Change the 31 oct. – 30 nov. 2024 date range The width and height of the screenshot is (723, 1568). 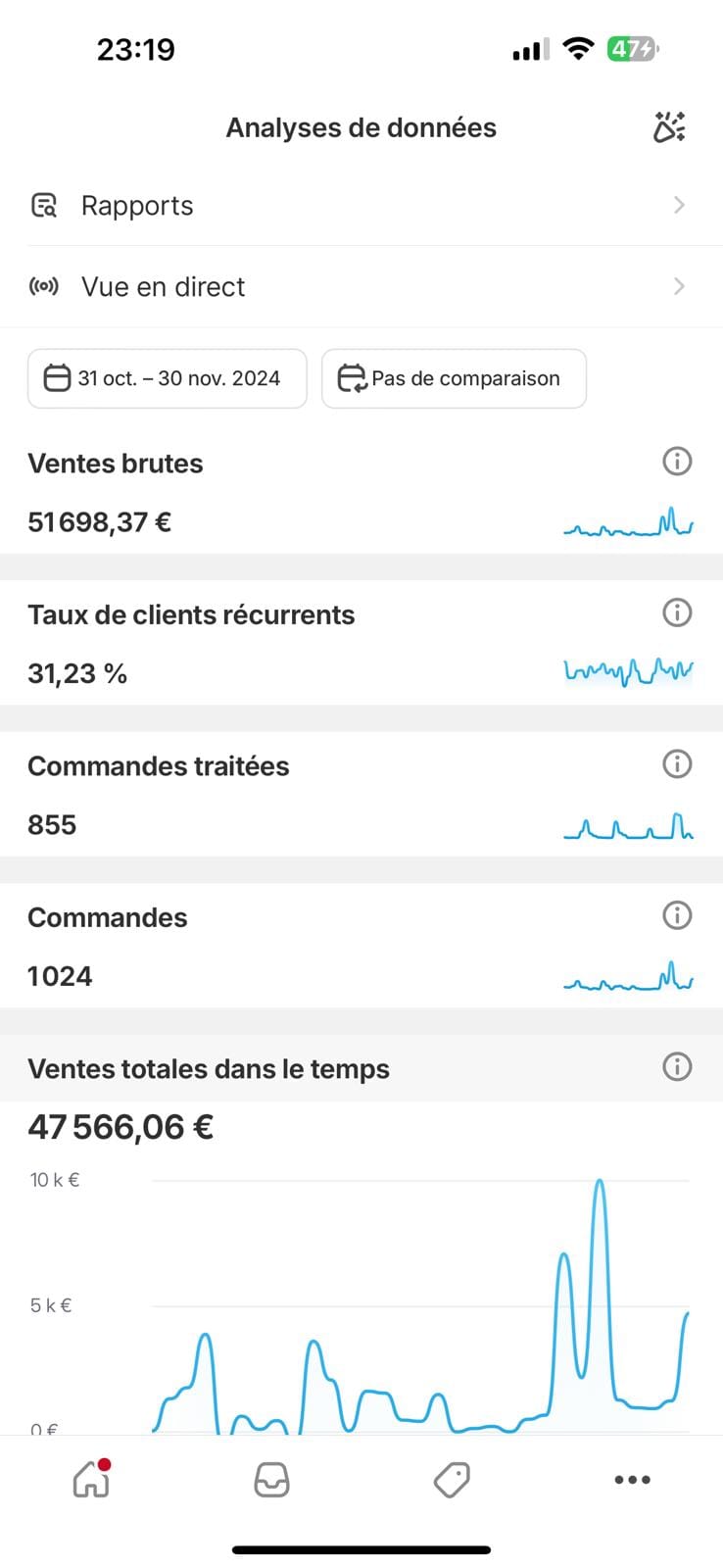coord(168,378)
